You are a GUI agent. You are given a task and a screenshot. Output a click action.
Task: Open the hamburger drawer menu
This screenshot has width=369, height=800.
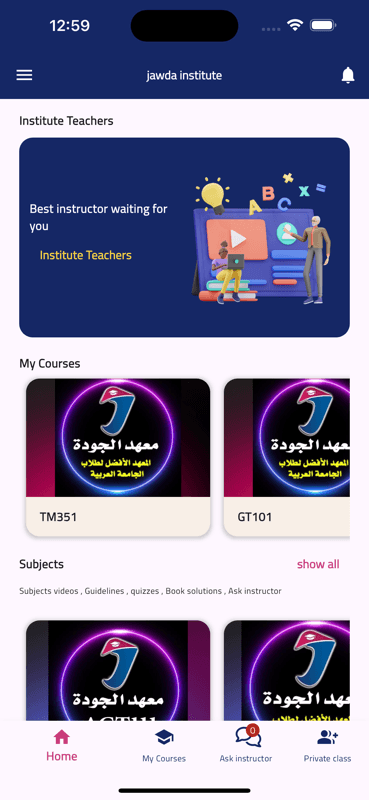pos(24,75)
